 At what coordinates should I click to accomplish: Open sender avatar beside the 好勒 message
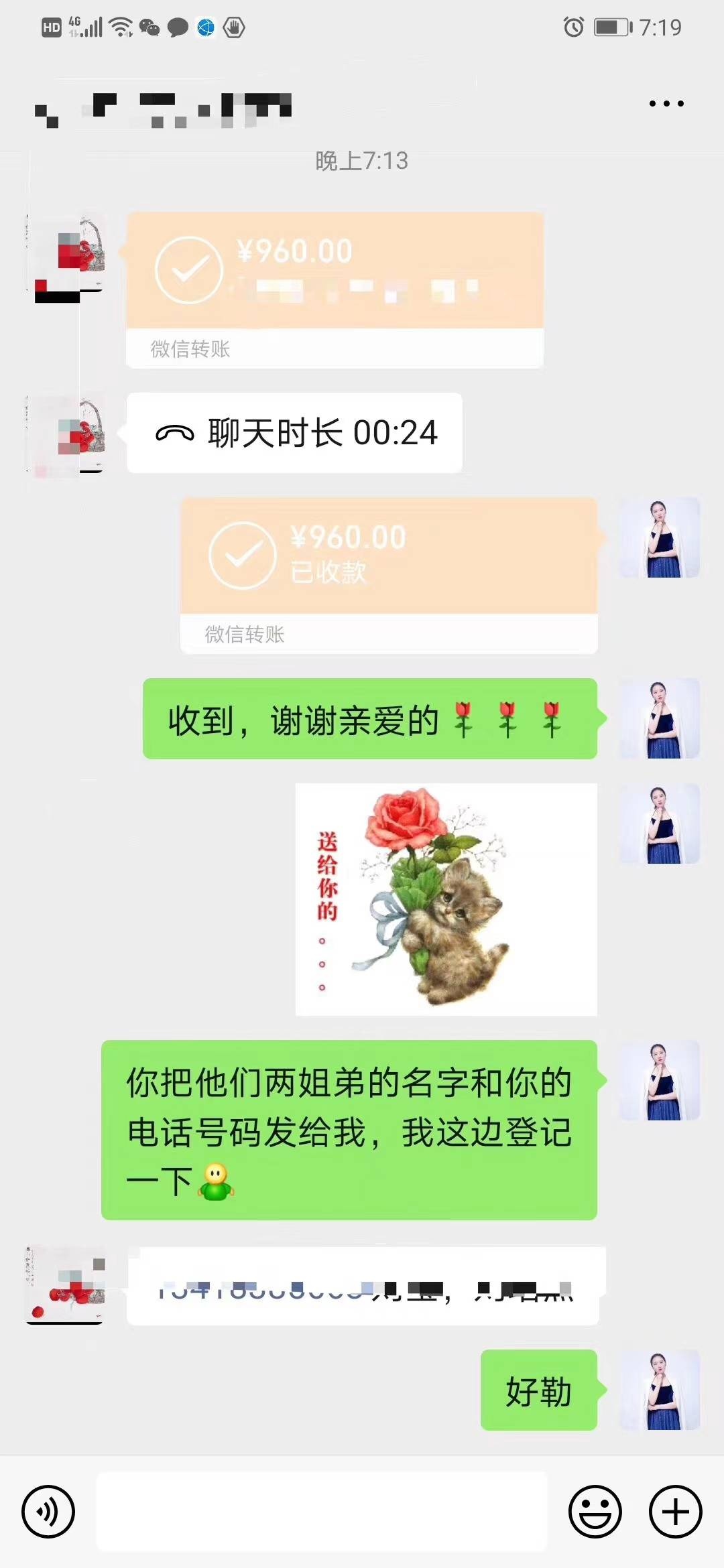pyautogui.click(x=660, y=1390)
